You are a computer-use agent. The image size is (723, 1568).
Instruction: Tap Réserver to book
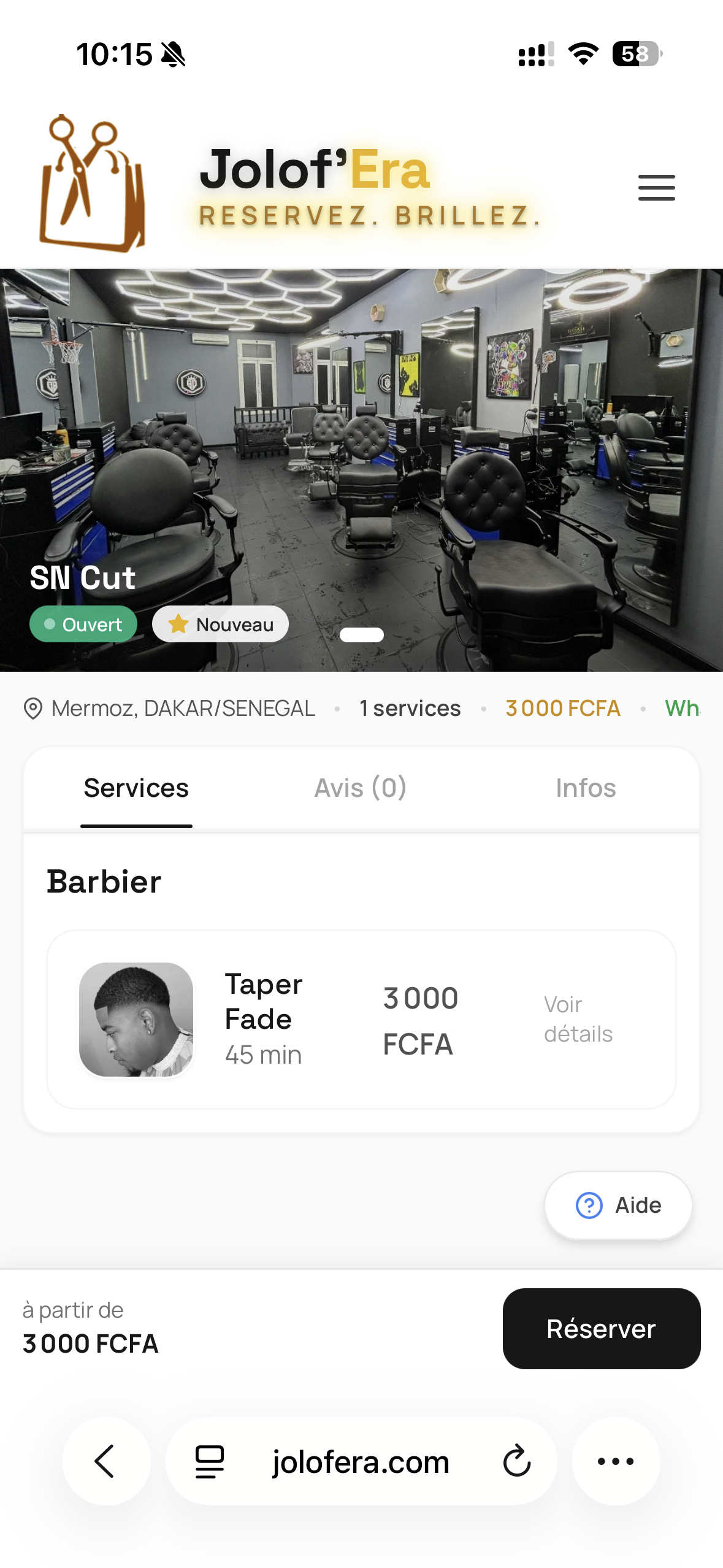601,1329
